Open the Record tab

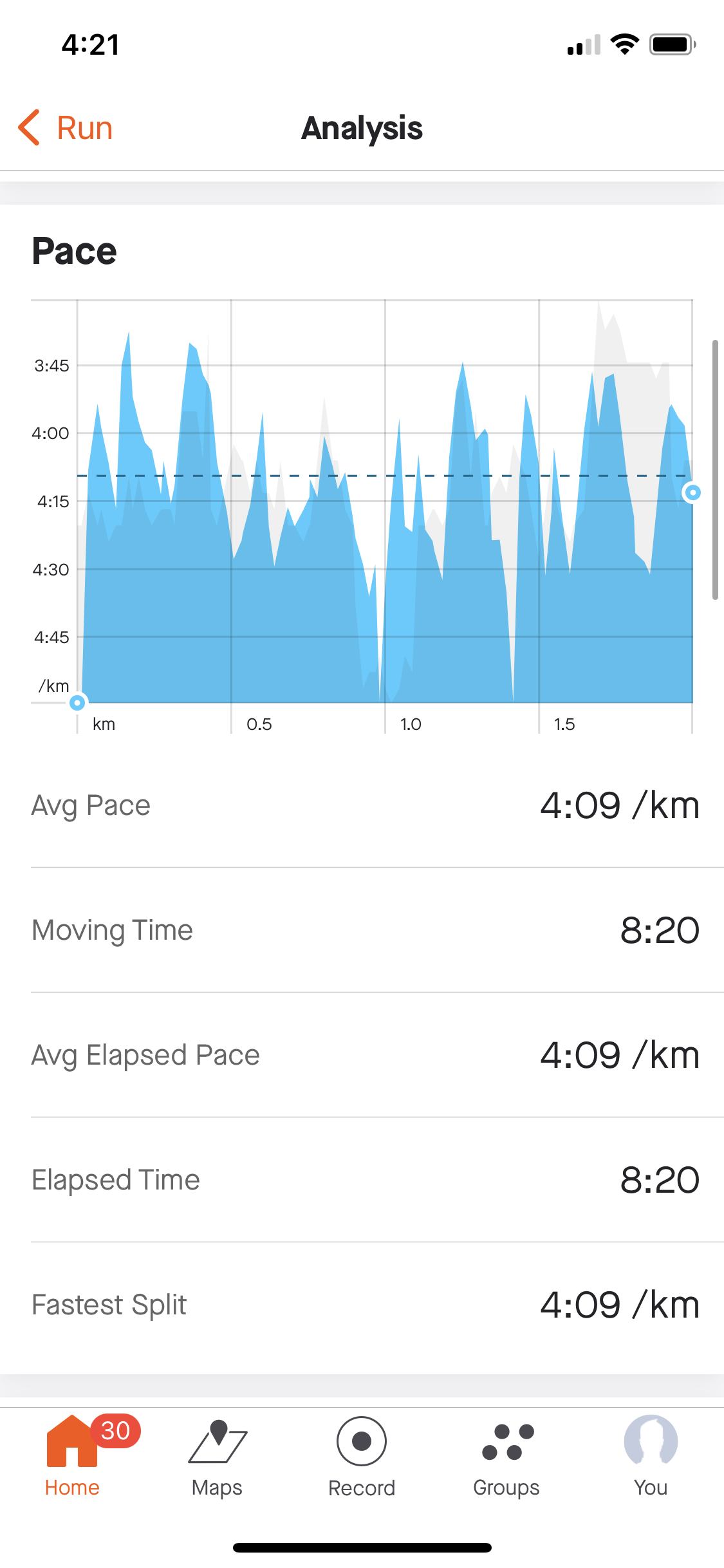(x=362, y=1456)
